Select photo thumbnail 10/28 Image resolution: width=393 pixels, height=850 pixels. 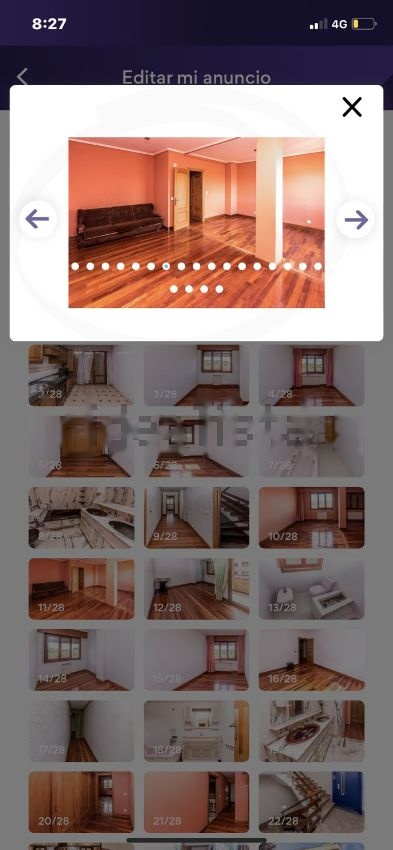tap(312, 518)
